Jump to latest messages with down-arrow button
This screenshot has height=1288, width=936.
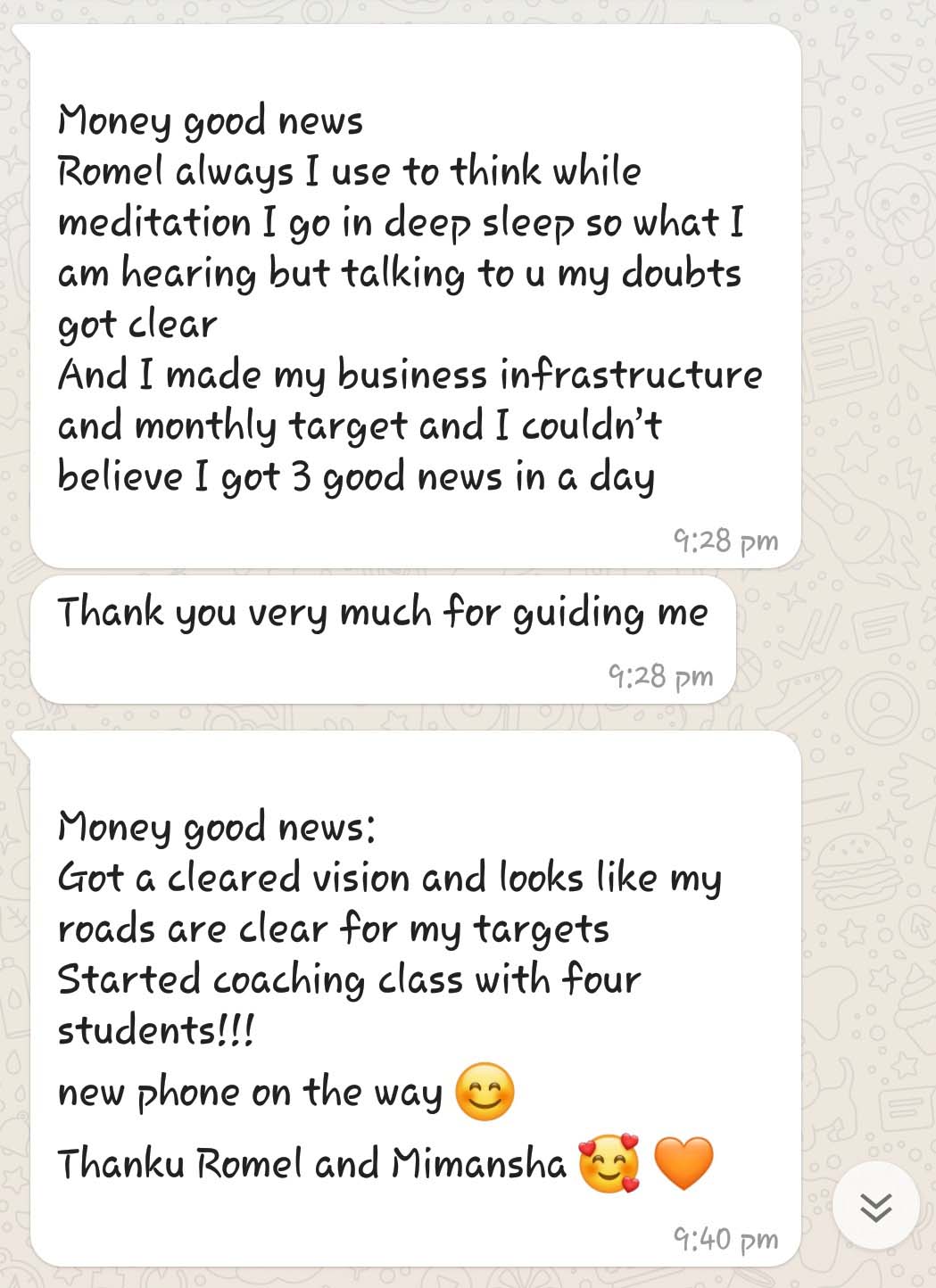(x=875, y=1206)
